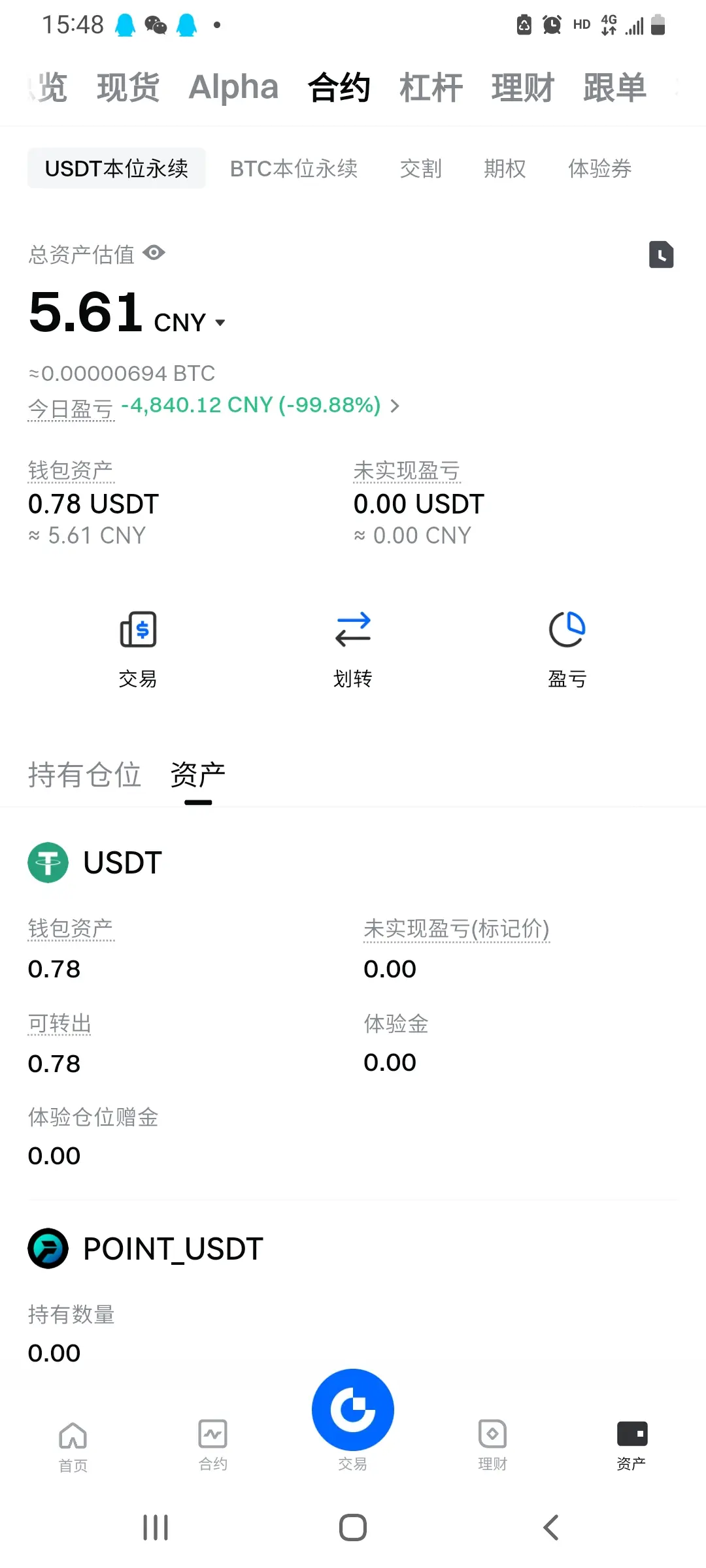
Task: Open 合约 in the bottom navigation
Action: 213,1445
